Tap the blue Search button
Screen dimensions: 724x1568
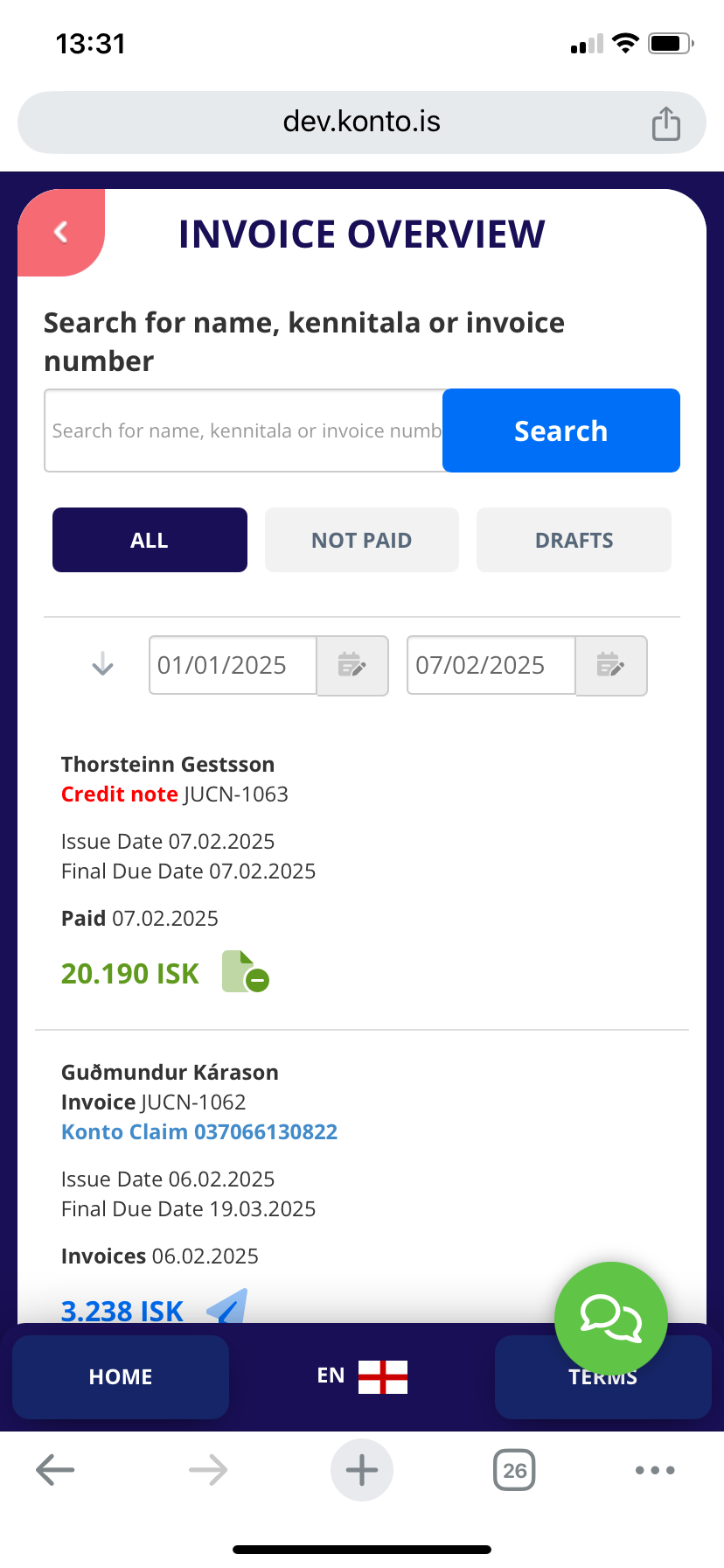coord(560,430)
